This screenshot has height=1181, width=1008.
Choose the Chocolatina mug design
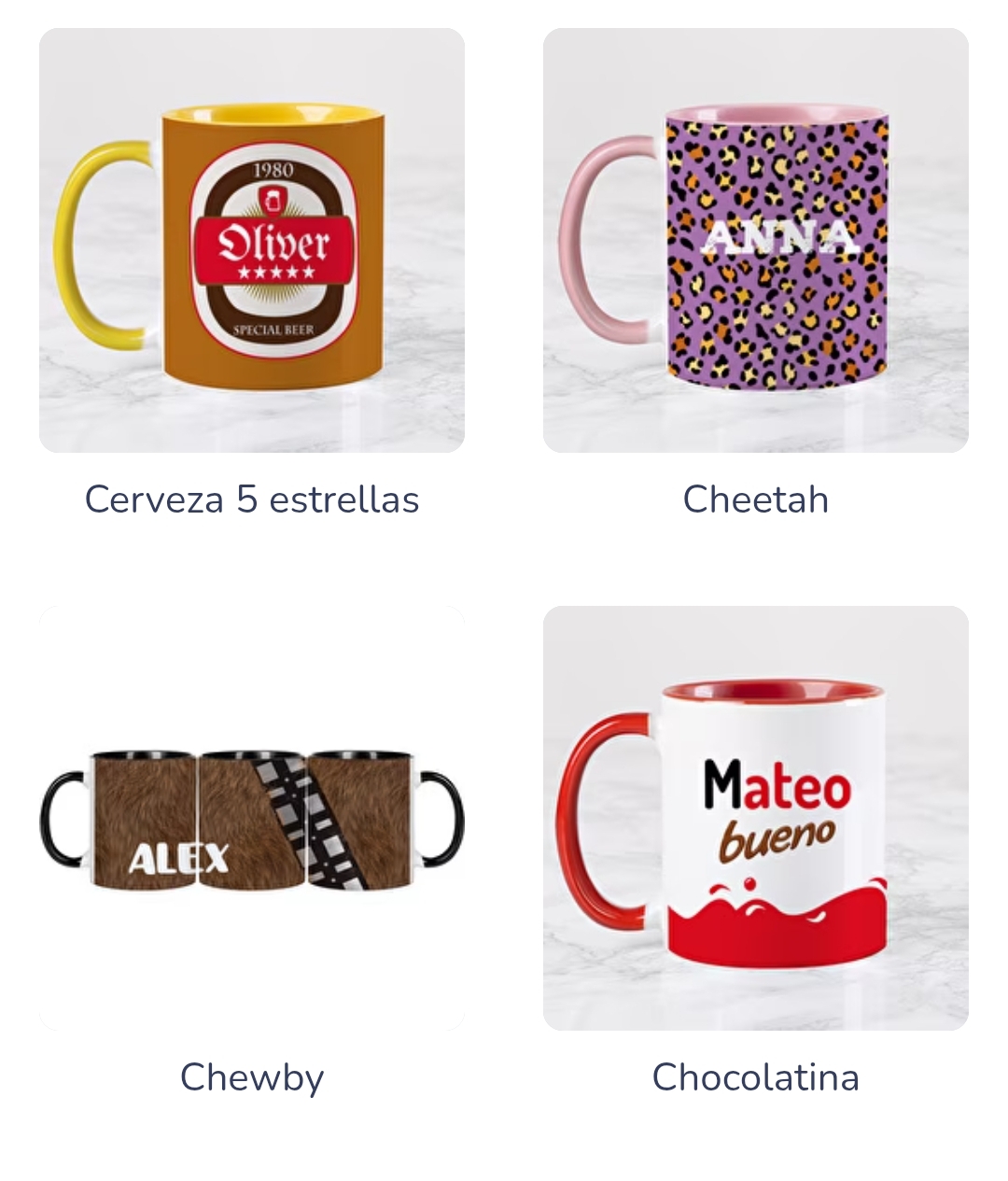(755, 818)
